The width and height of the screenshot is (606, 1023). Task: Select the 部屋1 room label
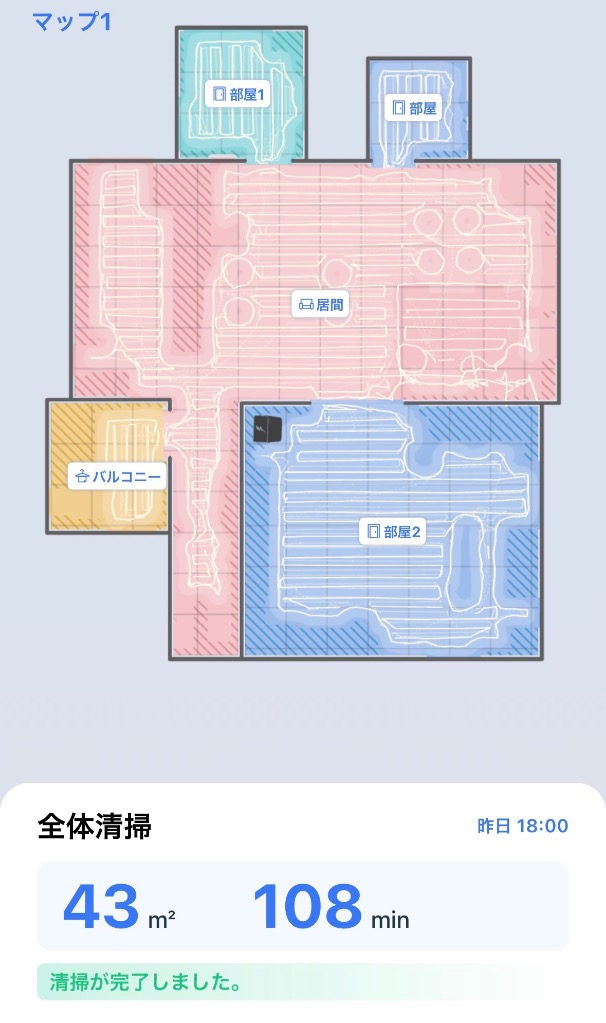[238, 95]
